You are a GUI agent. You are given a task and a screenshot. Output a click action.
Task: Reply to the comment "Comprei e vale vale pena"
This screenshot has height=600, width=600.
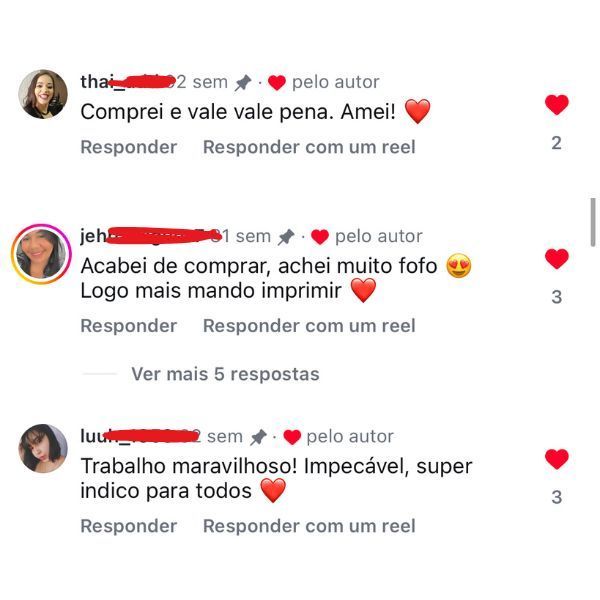click(128, 147)
